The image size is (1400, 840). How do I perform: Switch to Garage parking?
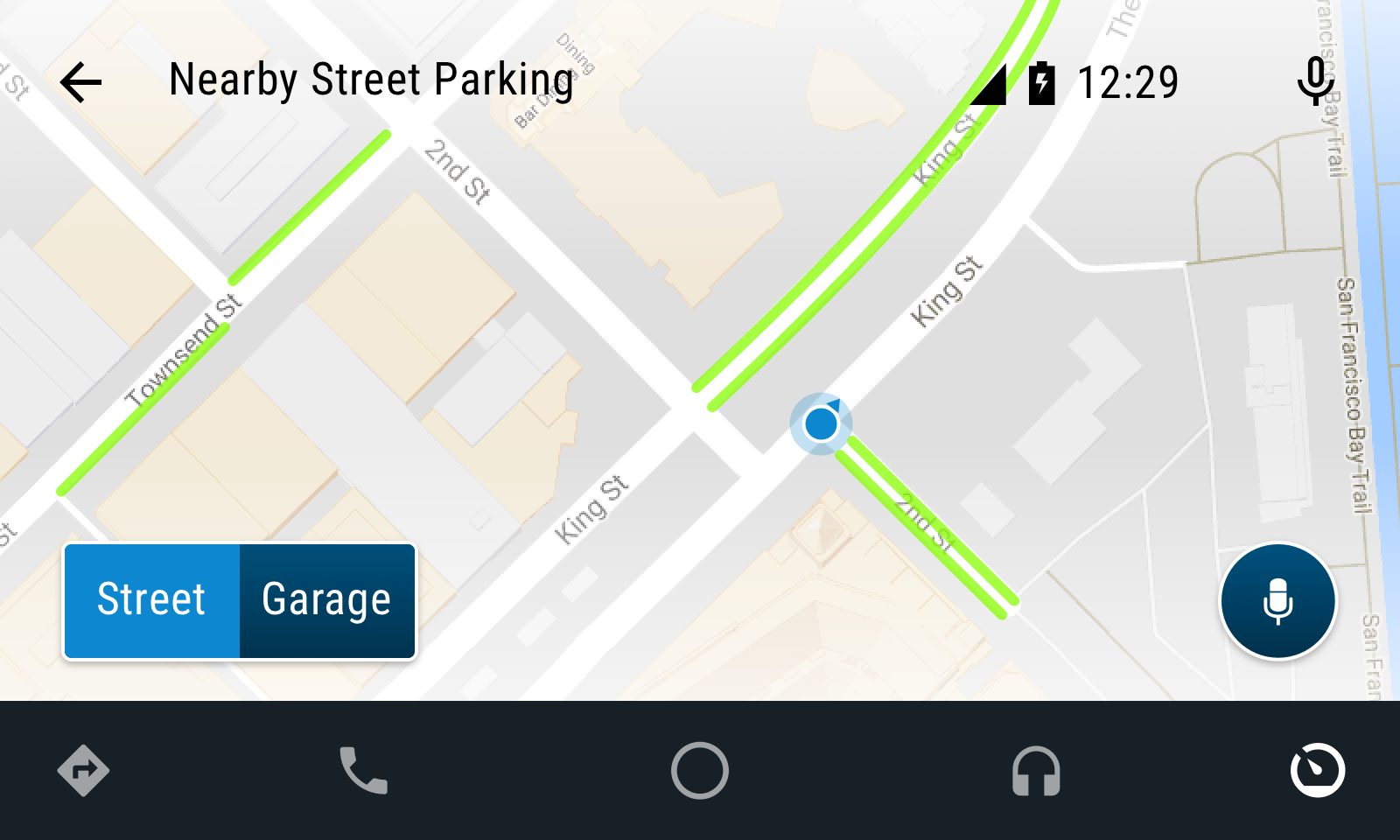click(326, 601)
